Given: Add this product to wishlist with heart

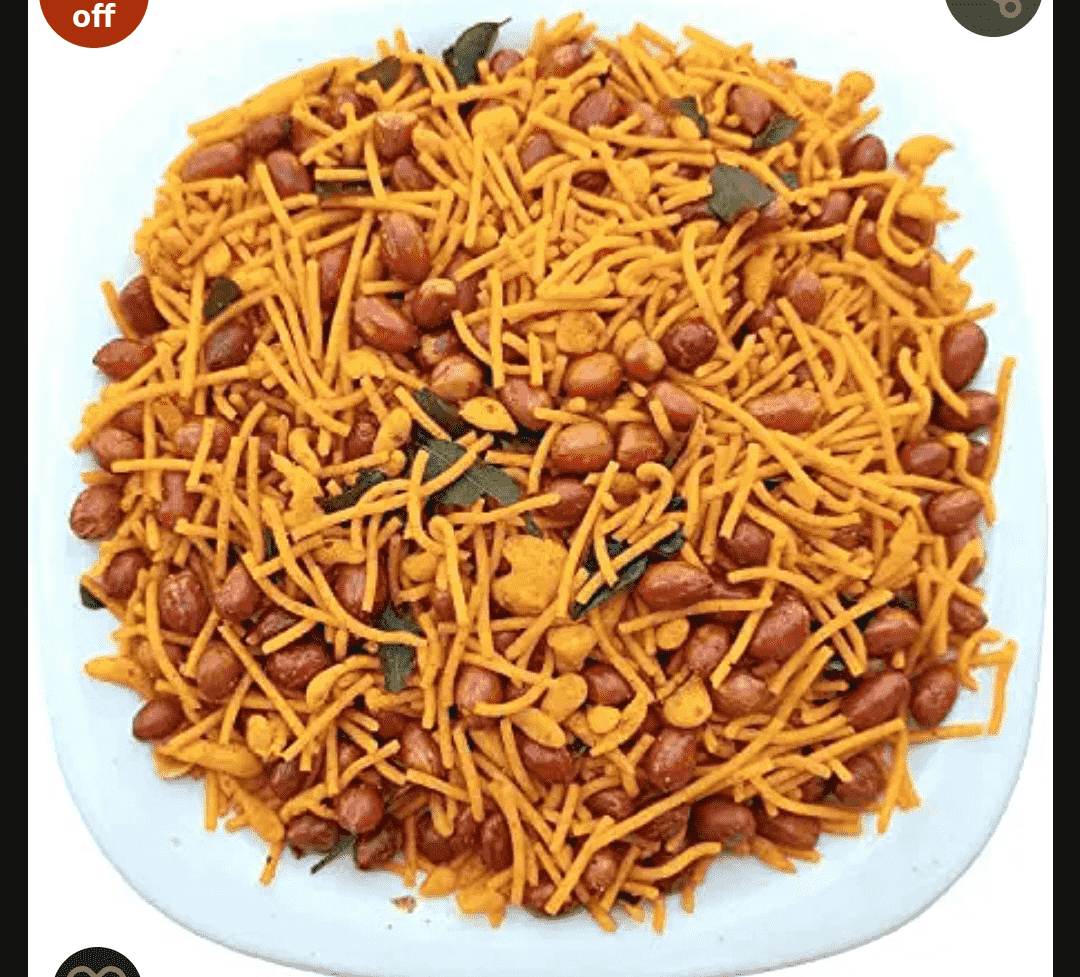Looking at the screenshot, I should [x=97, y=965].
